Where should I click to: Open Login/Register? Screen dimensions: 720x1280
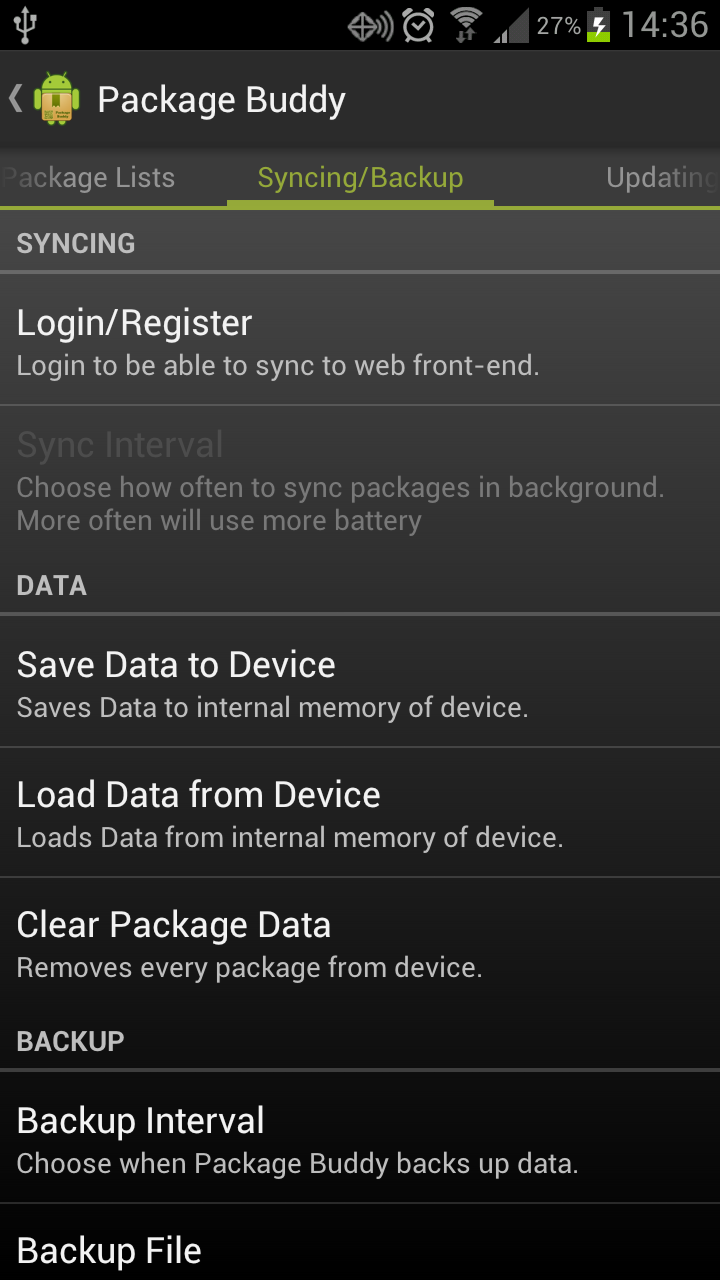[x=360, y=340]
